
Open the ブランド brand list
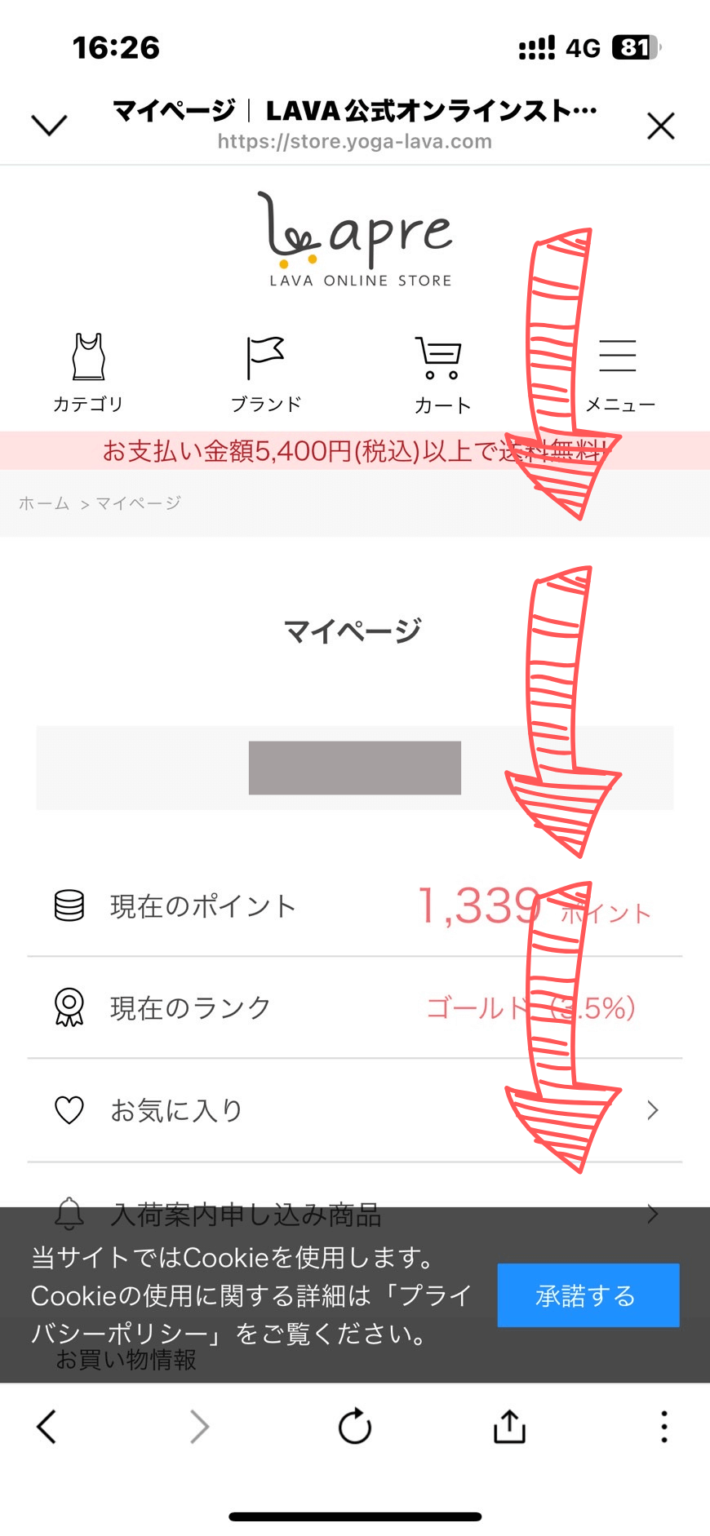pos(265,373)
